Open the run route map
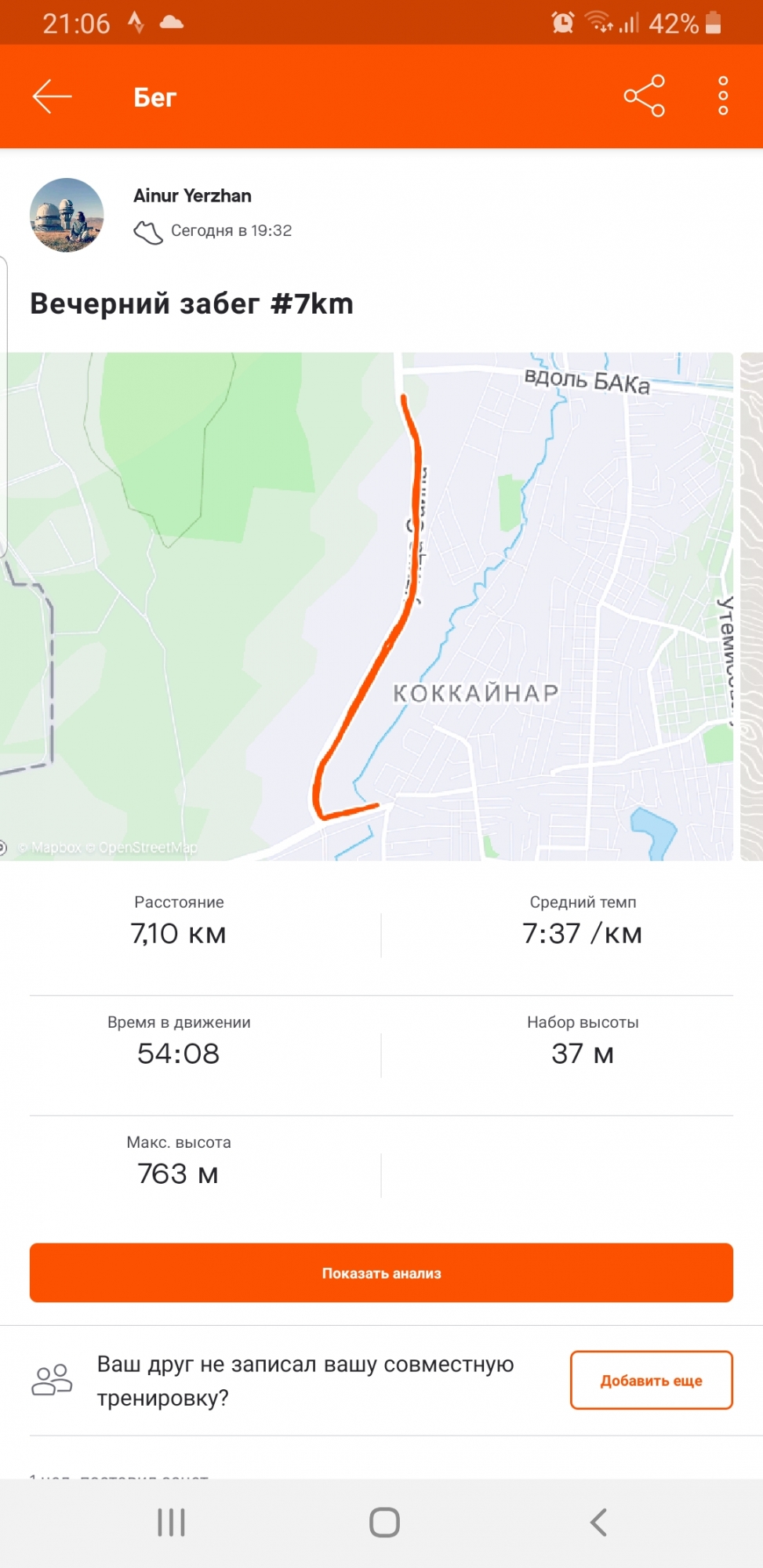The image size is (763, 1568). pyautogui.click(x=369, y=607)
